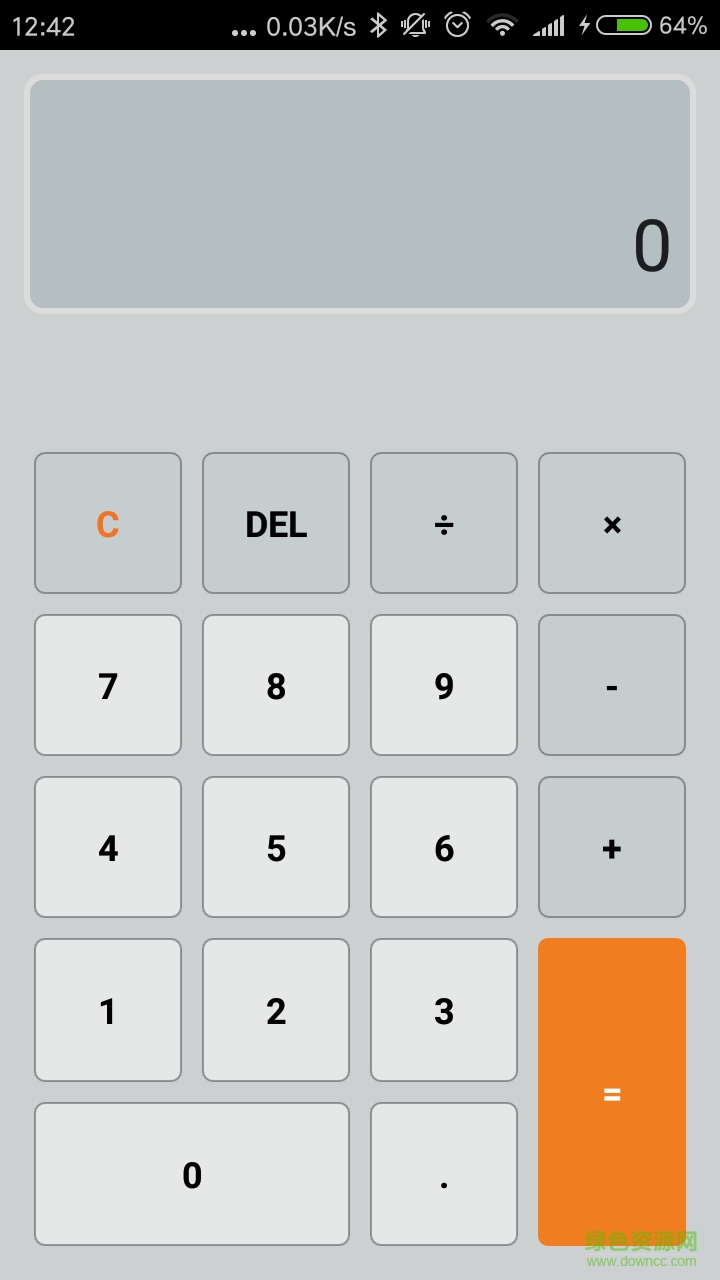Viewport: 720px width, 1280px height.
Task: Input the digit 6
Action: (444, 847)
